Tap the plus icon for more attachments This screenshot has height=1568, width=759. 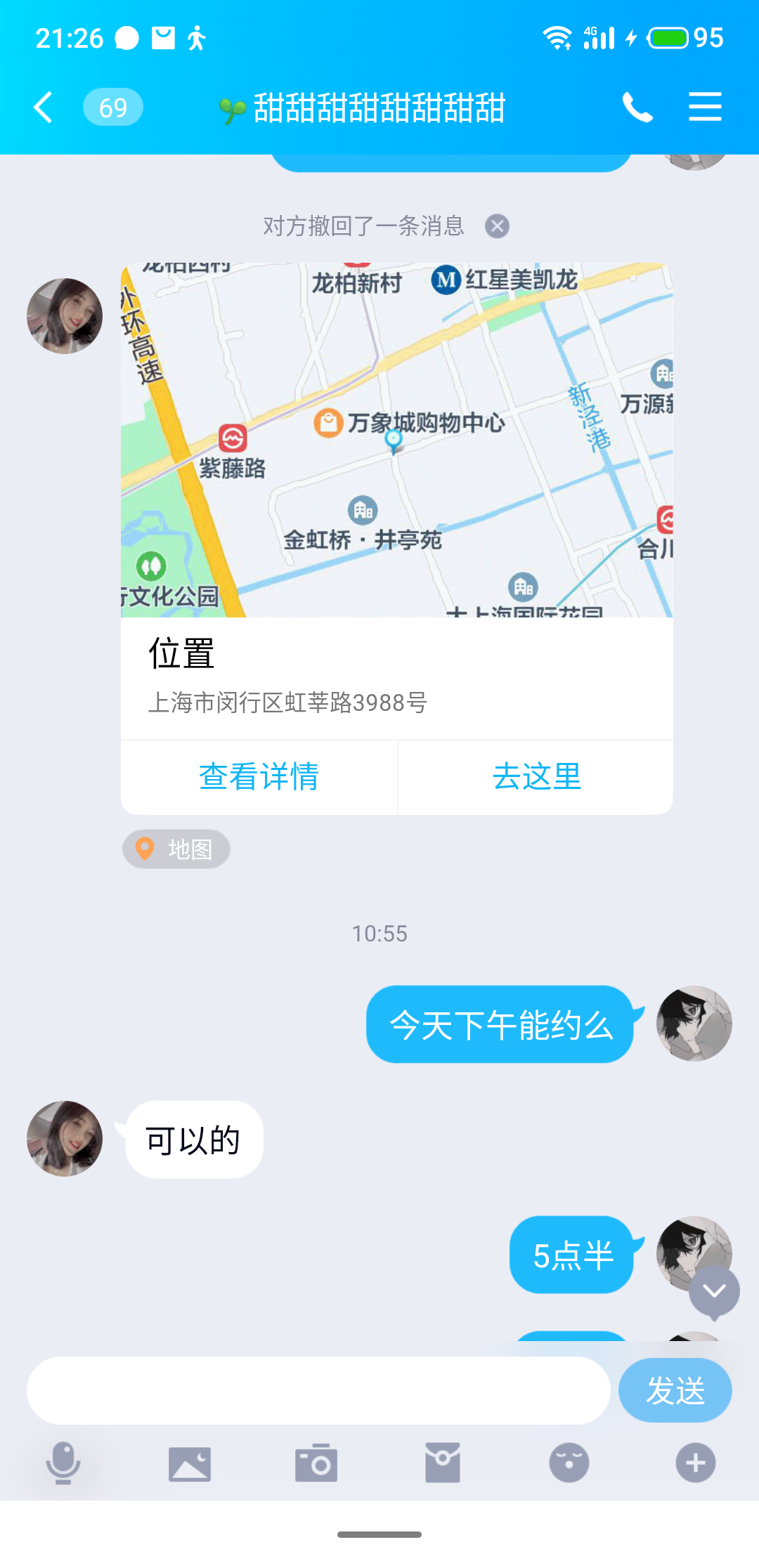[695, 1463]
